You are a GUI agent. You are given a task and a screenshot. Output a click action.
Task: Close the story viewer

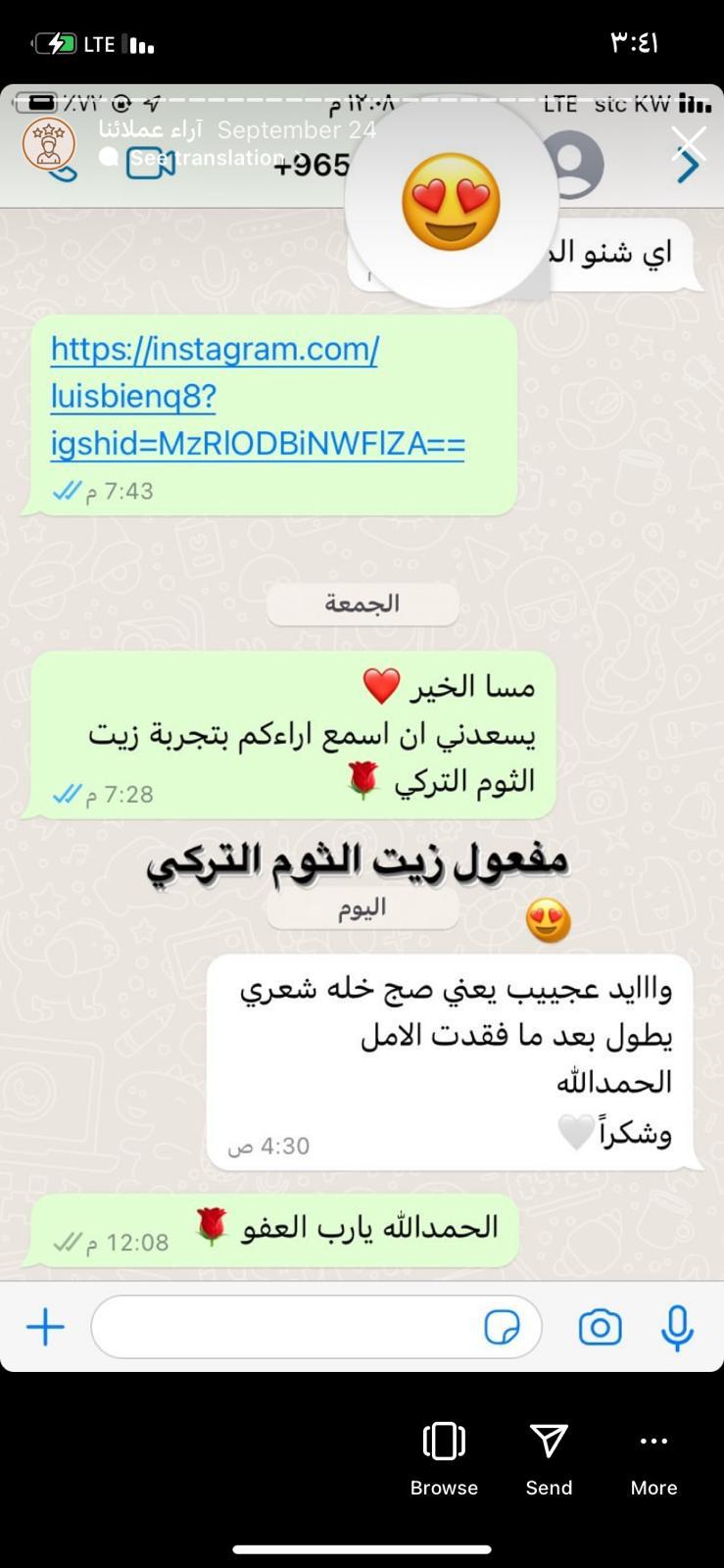click(689, 144)
